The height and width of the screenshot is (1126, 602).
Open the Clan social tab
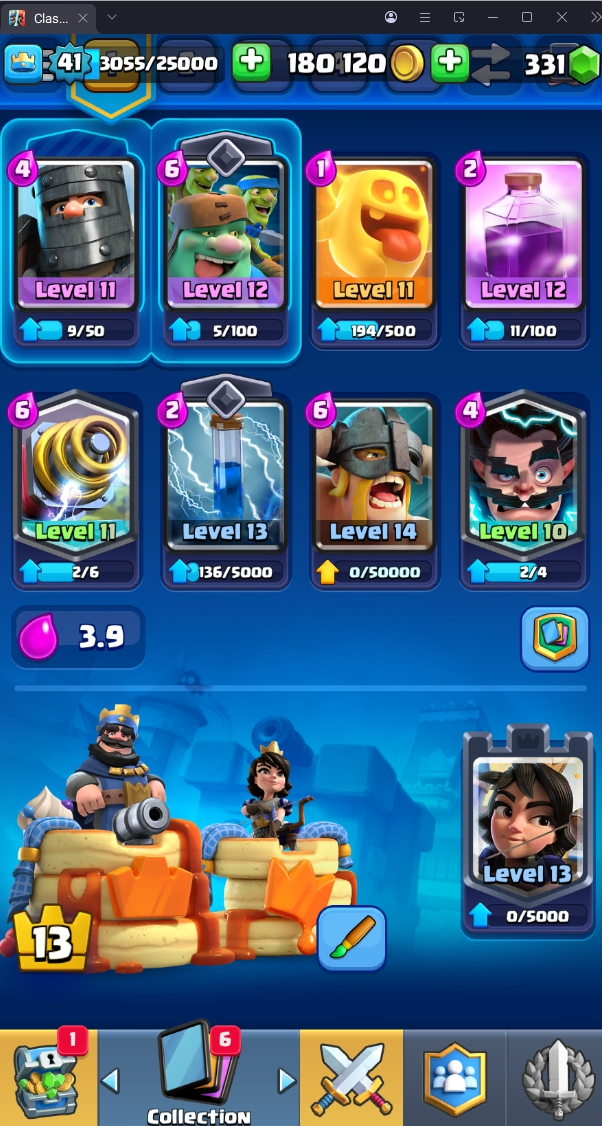coord(454,1078)
